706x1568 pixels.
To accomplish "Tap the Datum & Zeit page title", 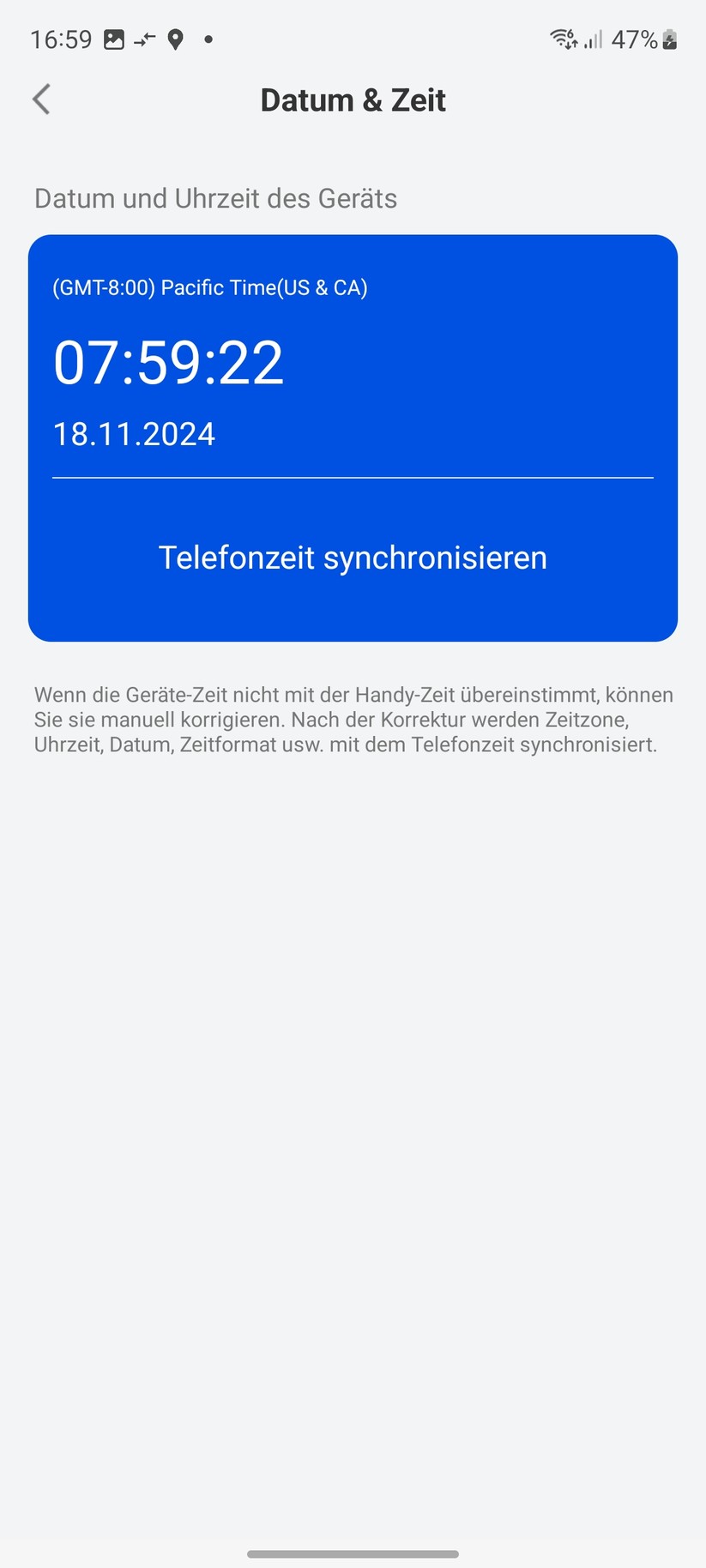I will pyautogui.click(x=353, y=100).
